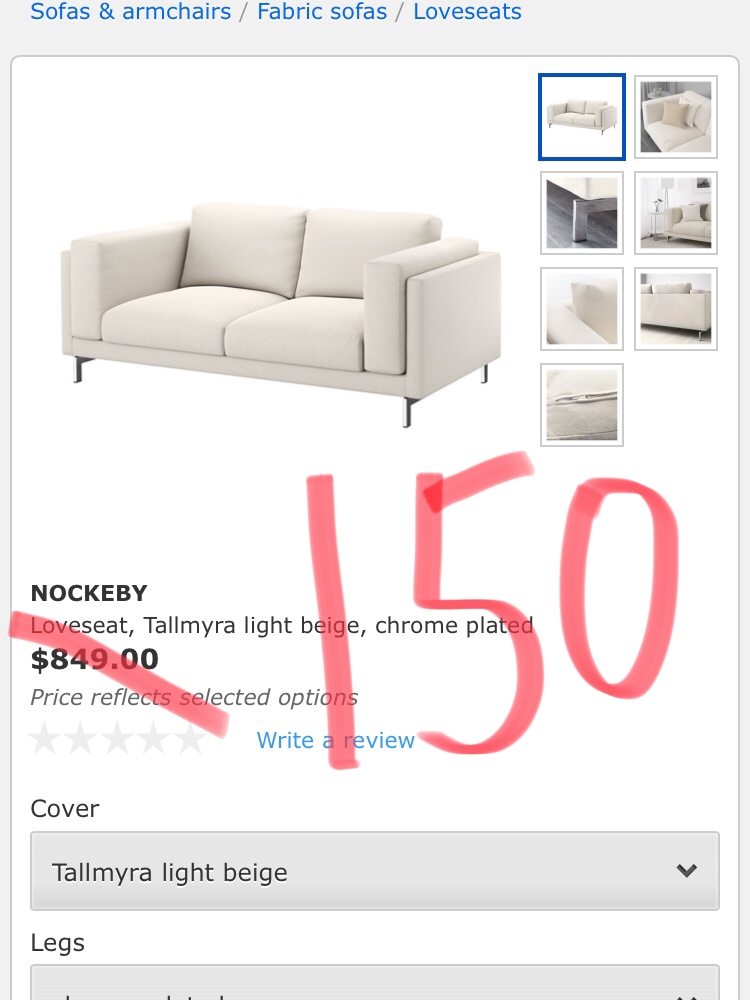The height and width of the screenshot is (1000, 750).
Task: View the back-side loveseat thumbnail
Action: [676, 308]
